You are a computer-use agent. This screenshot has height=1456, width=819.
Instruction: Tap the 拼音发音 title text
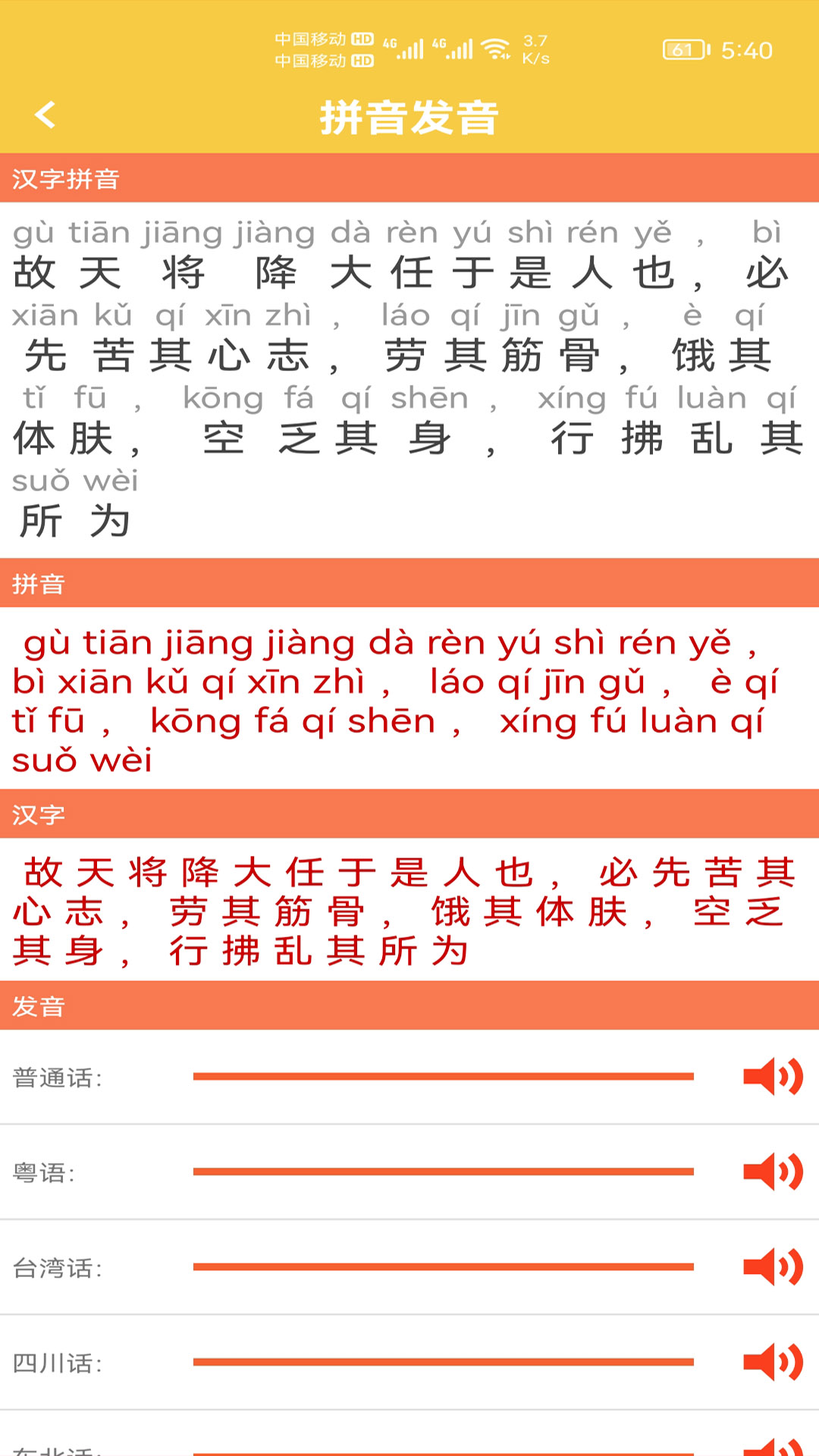(x=409, y=115)
